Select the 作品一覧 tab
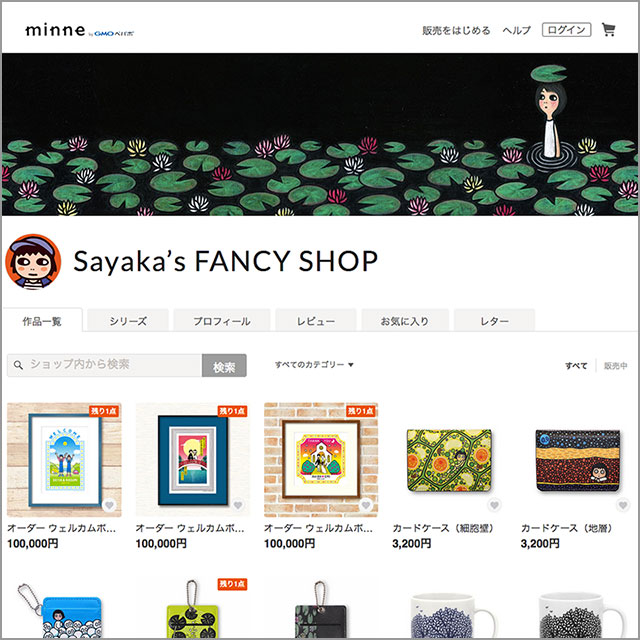The height and width of the screenshot is (640, 640). (x=41, y=321)
